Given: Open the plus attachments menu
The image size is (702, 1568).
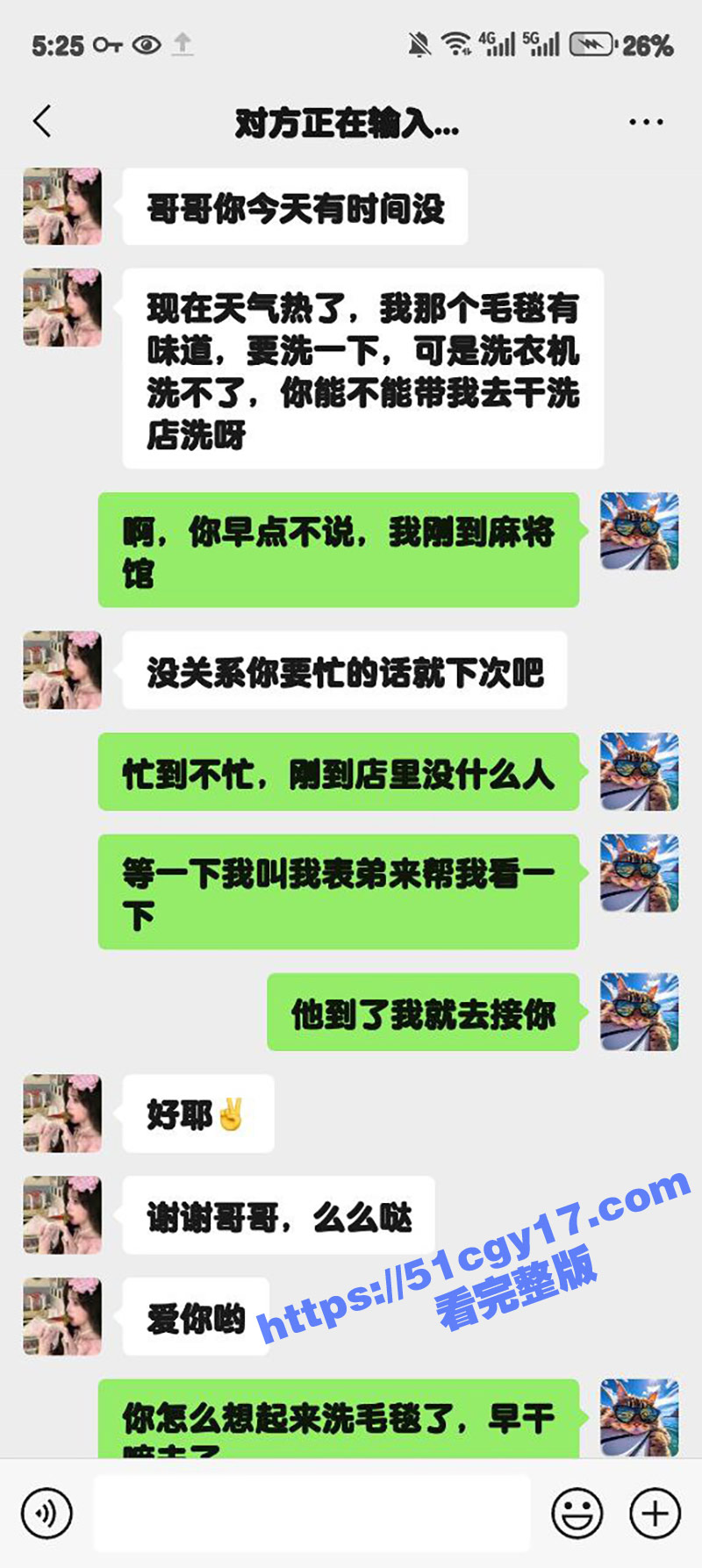Looking at the screenshot, I should [x=655, y=1514].
